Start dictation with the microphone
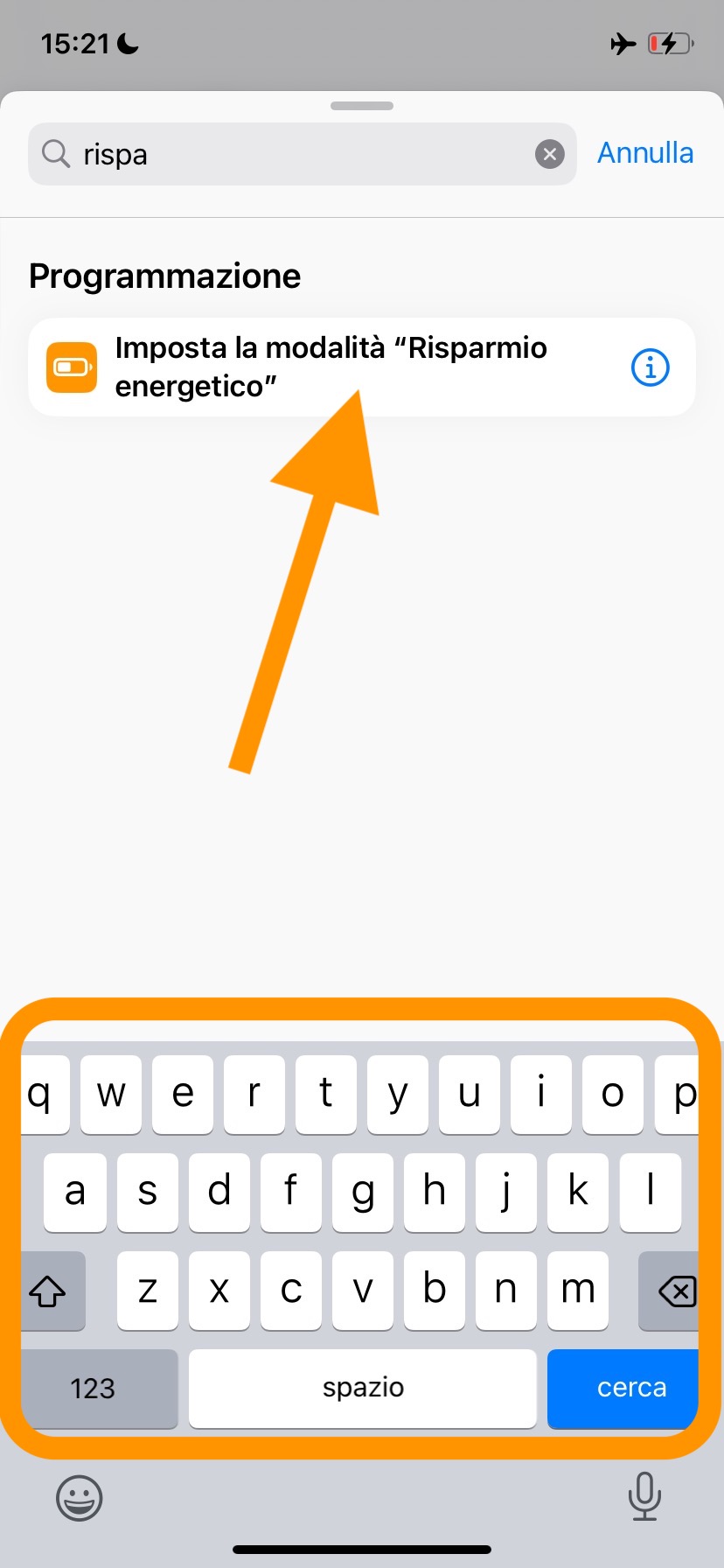724x1568 pixels. click(644, 1496)
